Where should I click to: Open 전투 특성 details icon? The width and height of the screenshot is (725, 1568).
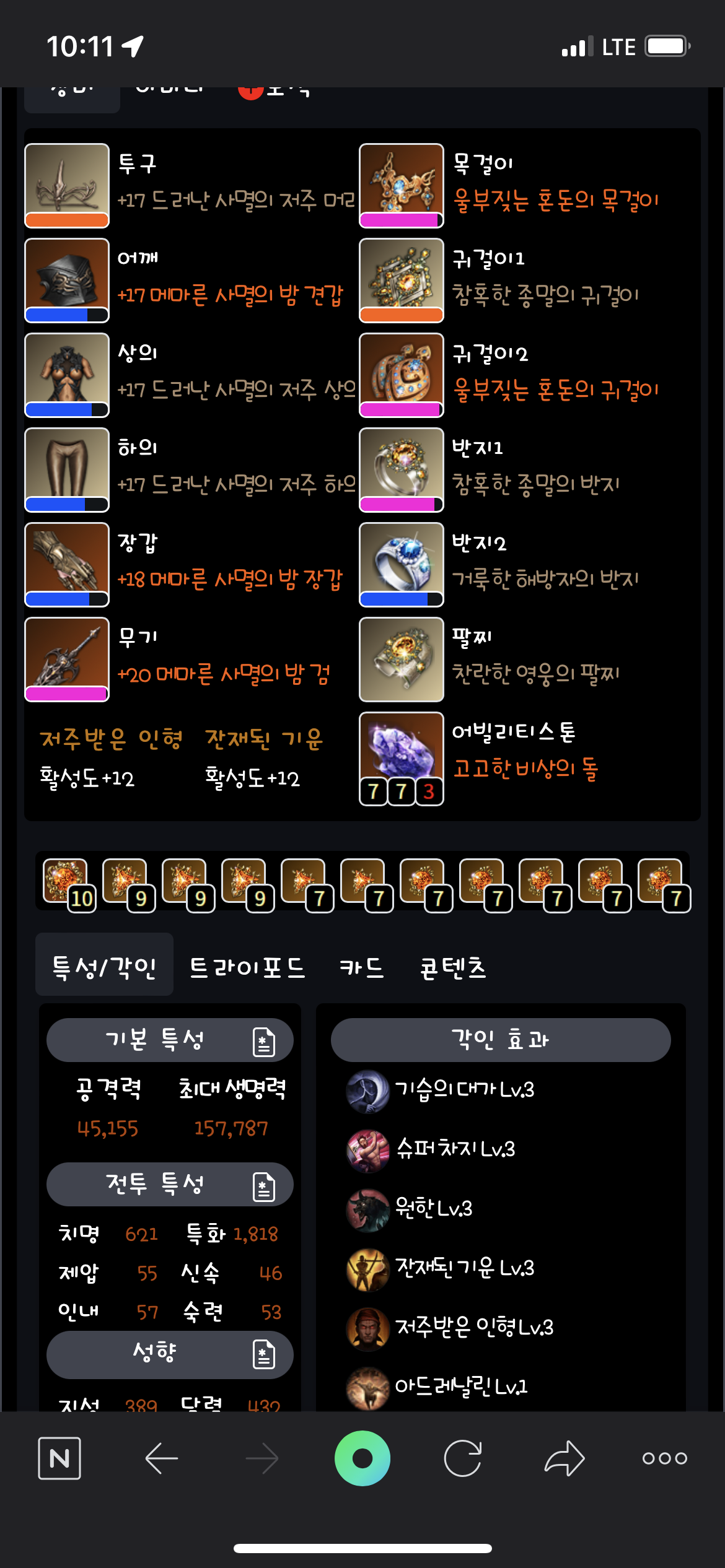(263, 1186)
